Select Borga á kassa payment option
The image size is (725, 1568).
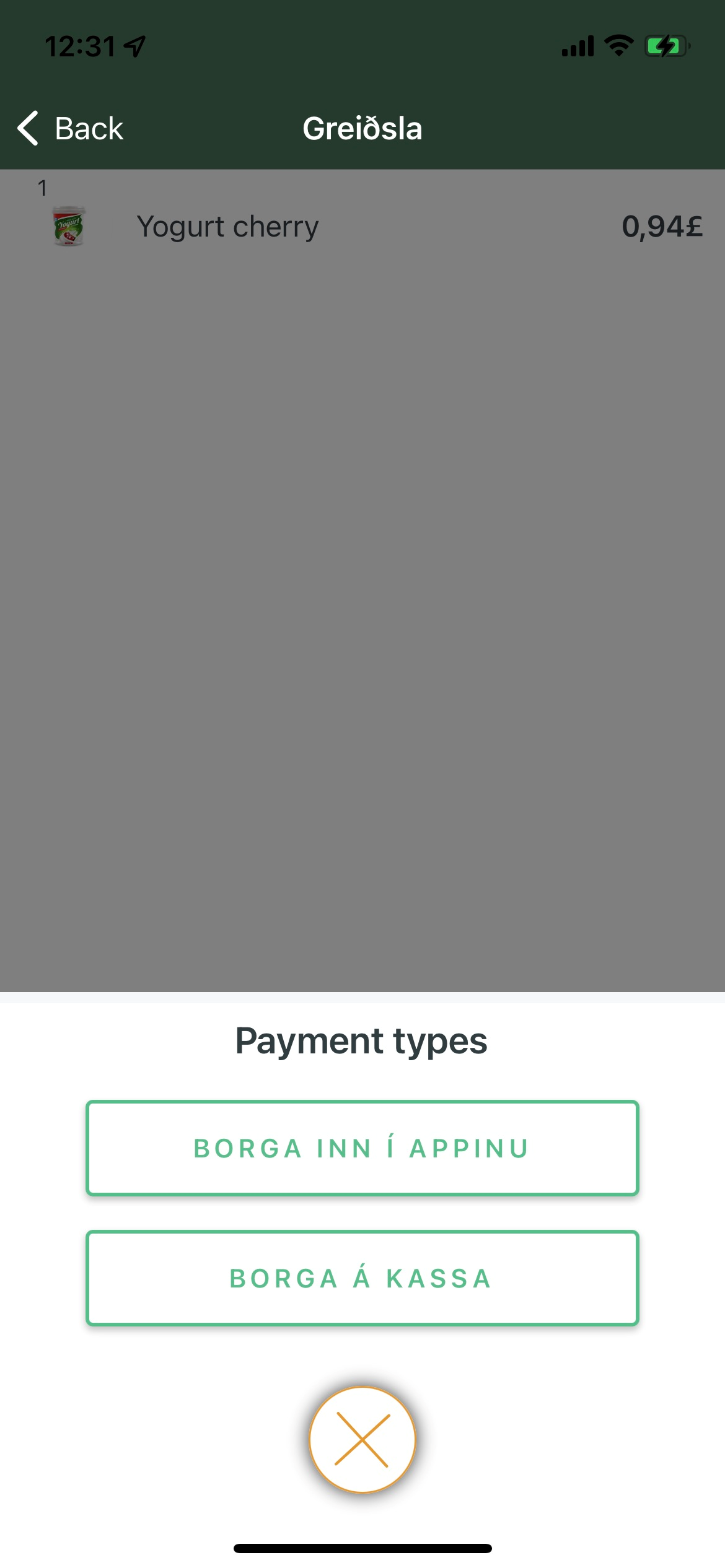(362, 1278)
